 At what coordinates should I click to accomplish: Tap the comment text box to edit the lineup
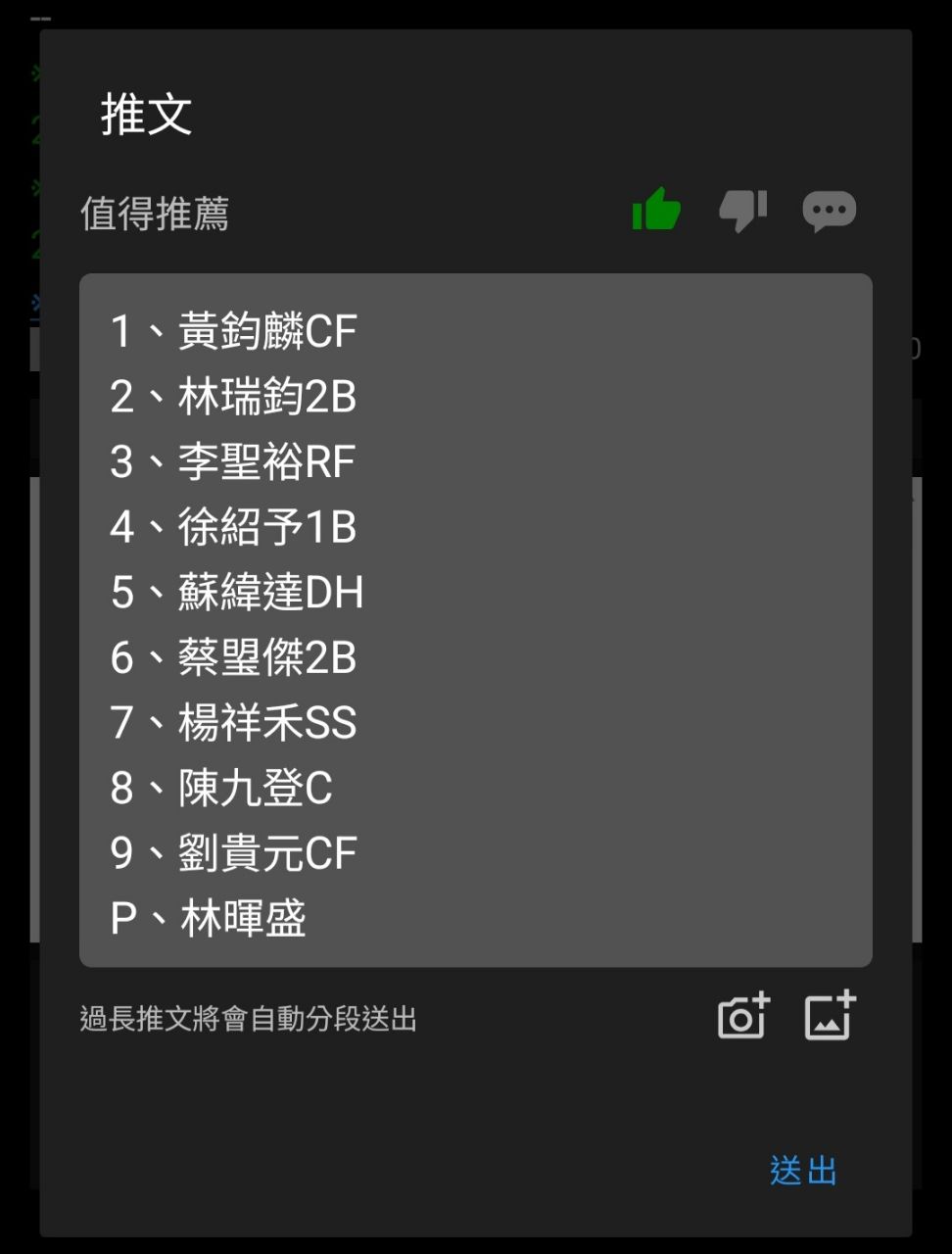point(475,620)
